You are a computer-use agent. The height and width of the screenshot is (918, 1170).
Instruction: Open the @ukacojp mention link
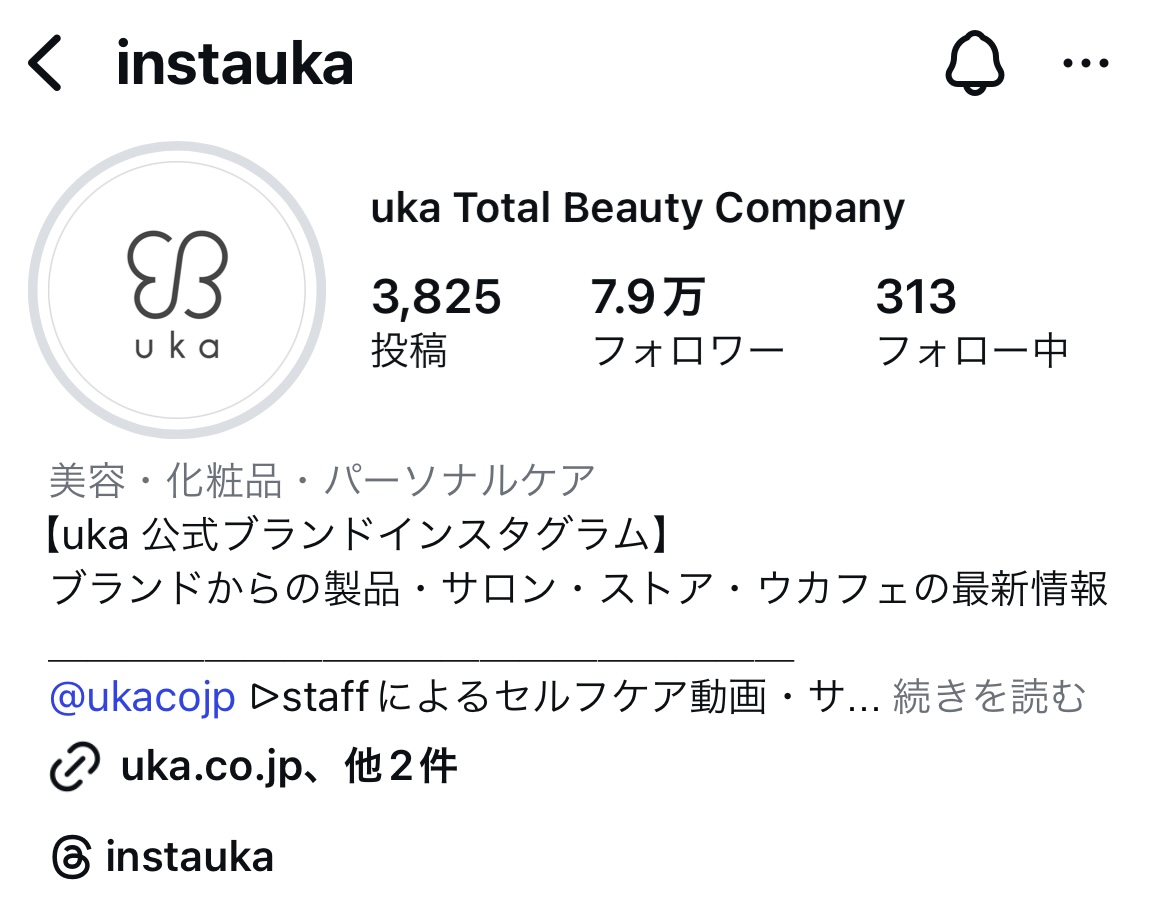[142, 697]
